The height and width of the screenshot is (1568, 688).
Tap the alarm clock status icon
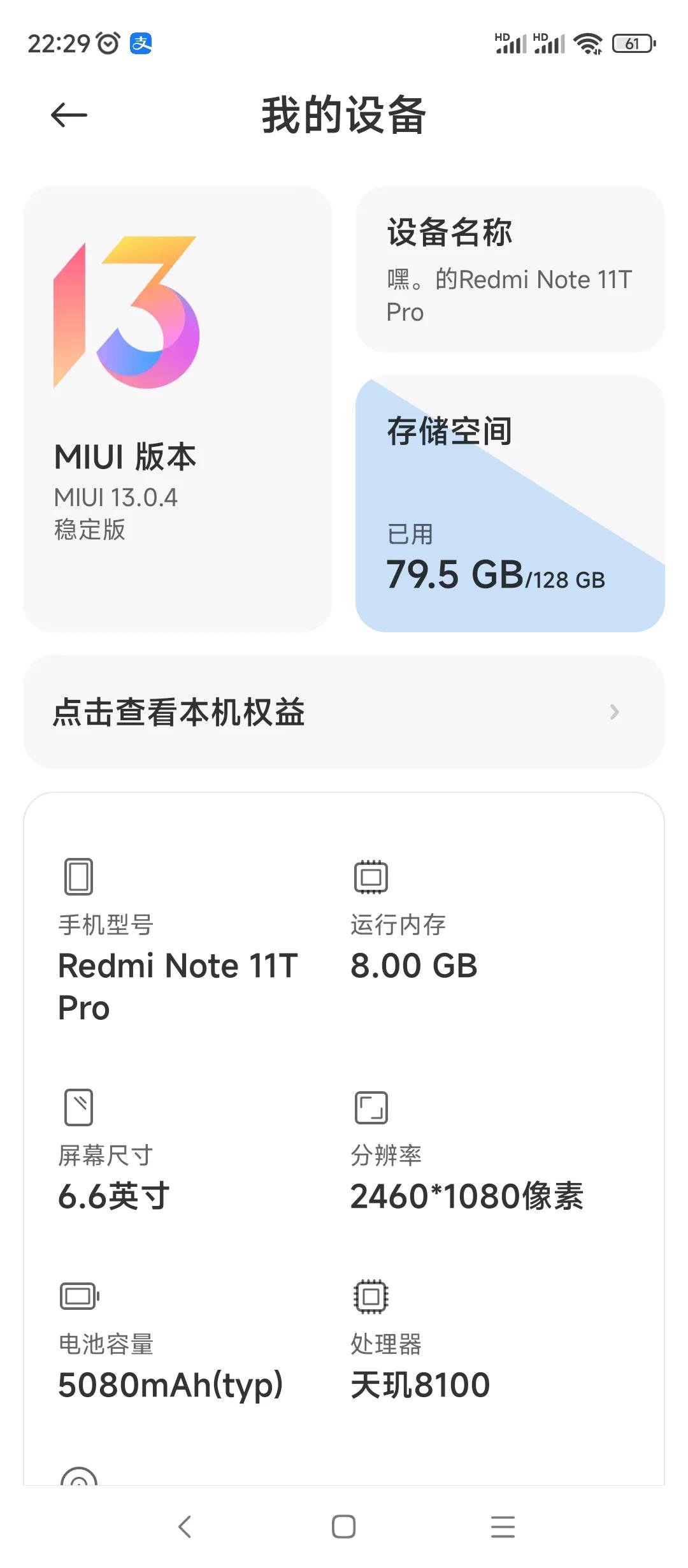107,42
